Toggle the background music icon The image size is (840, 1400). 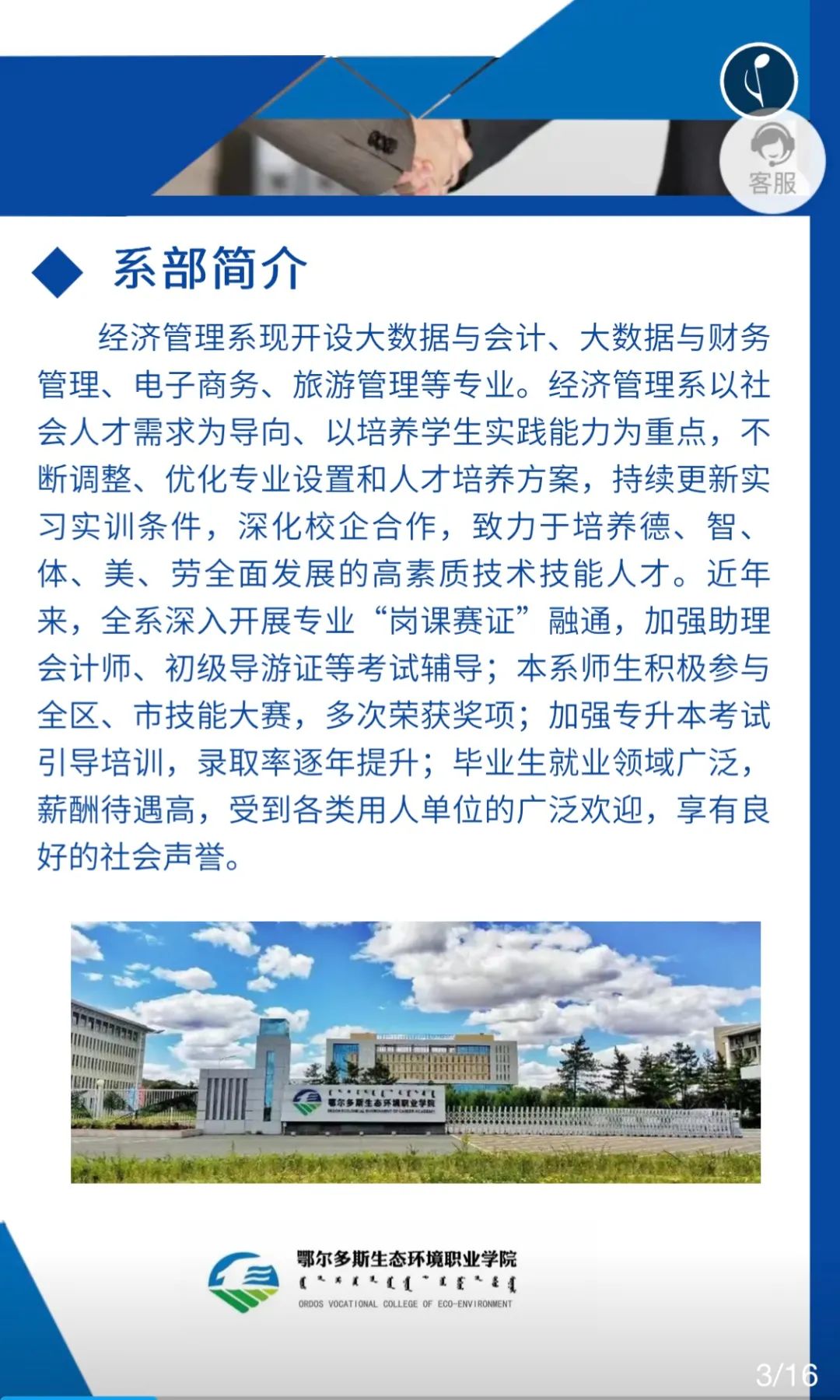tap(758, 79)
